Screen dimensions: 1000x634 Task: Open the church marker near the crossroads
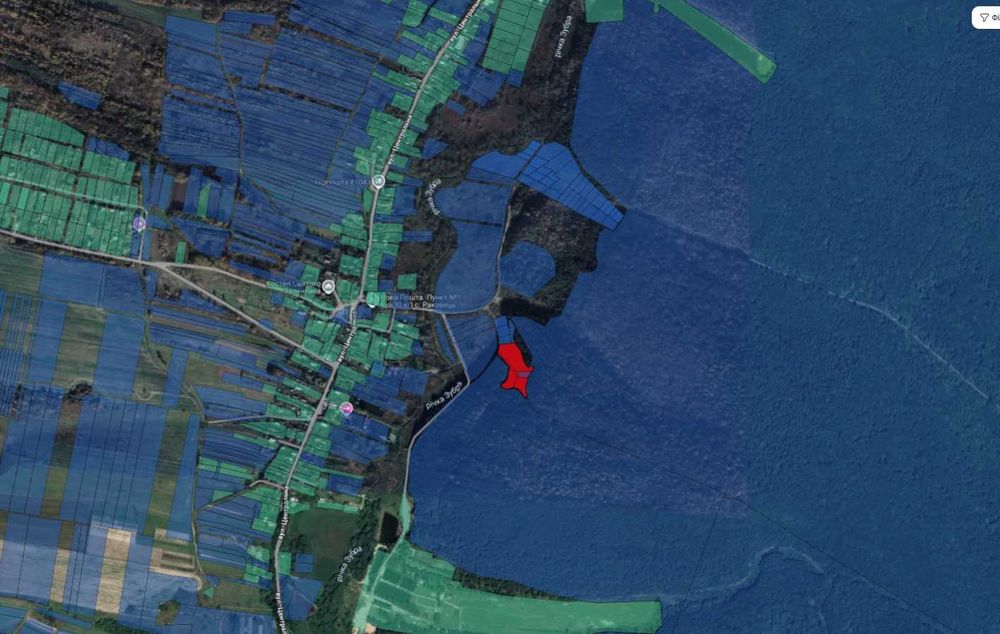pyautogui.click(x=330, y=287)
